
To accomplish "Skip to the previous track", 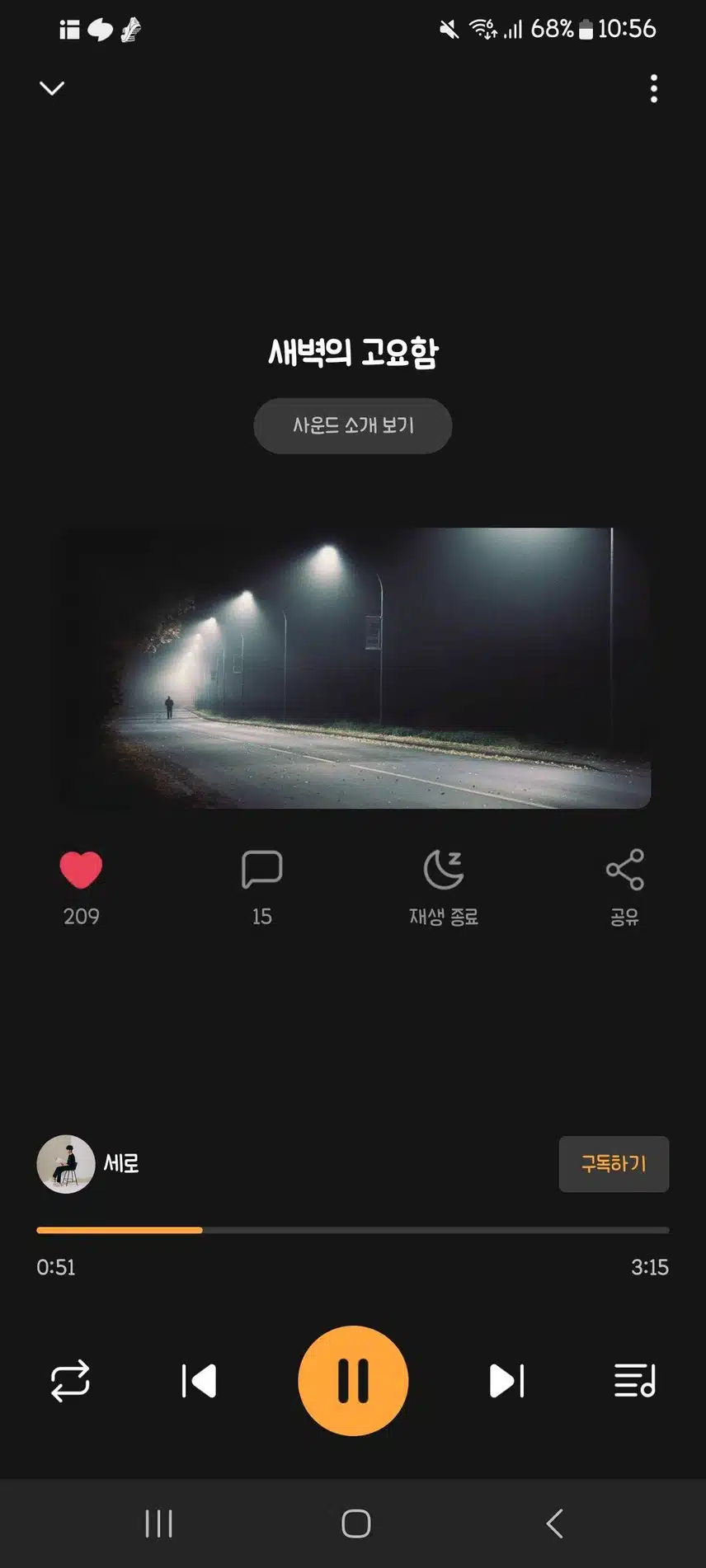I will coord(199,1381).
